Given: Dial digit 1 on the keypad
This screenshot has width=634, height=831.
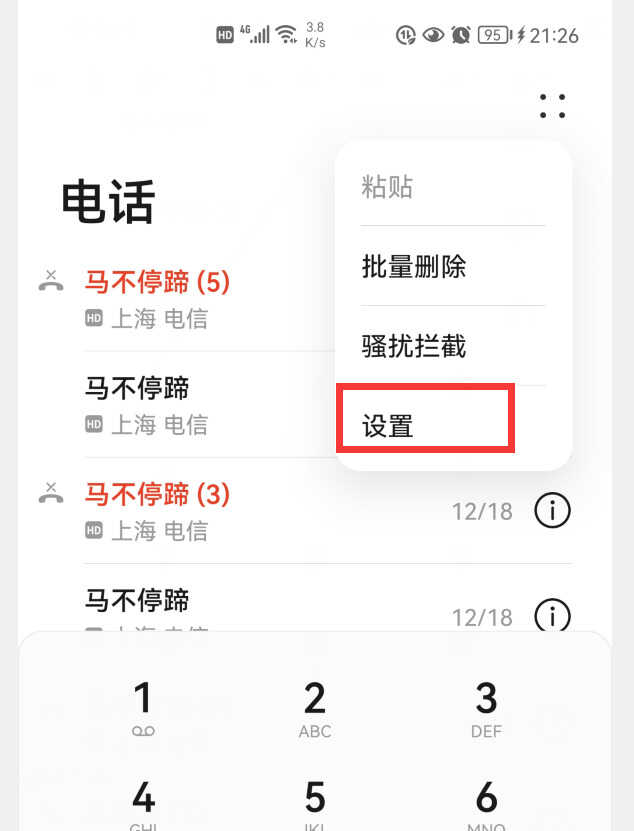Looking at the screenshot, I should point(143,708).
